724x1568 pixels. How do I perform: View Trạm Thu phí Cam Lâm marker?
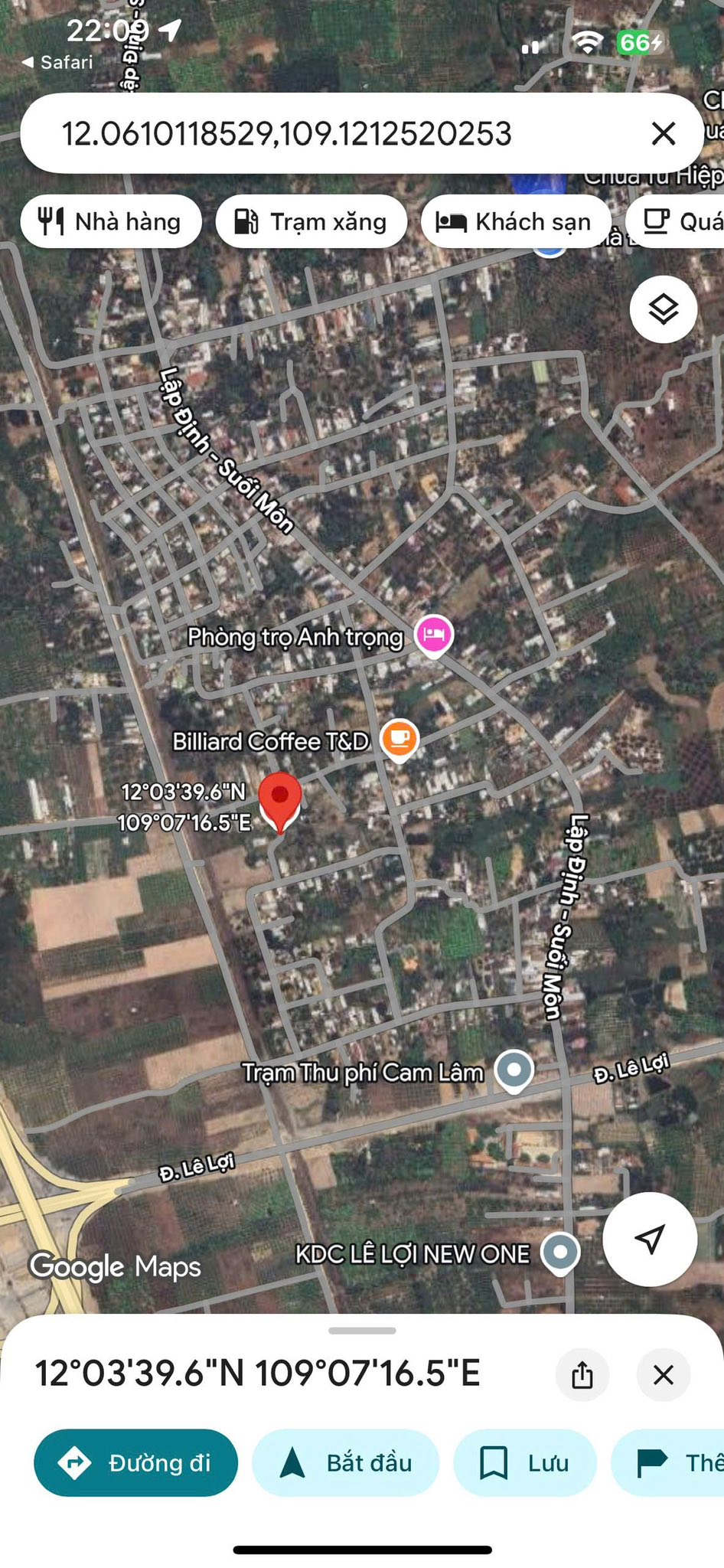(514, 1069)
